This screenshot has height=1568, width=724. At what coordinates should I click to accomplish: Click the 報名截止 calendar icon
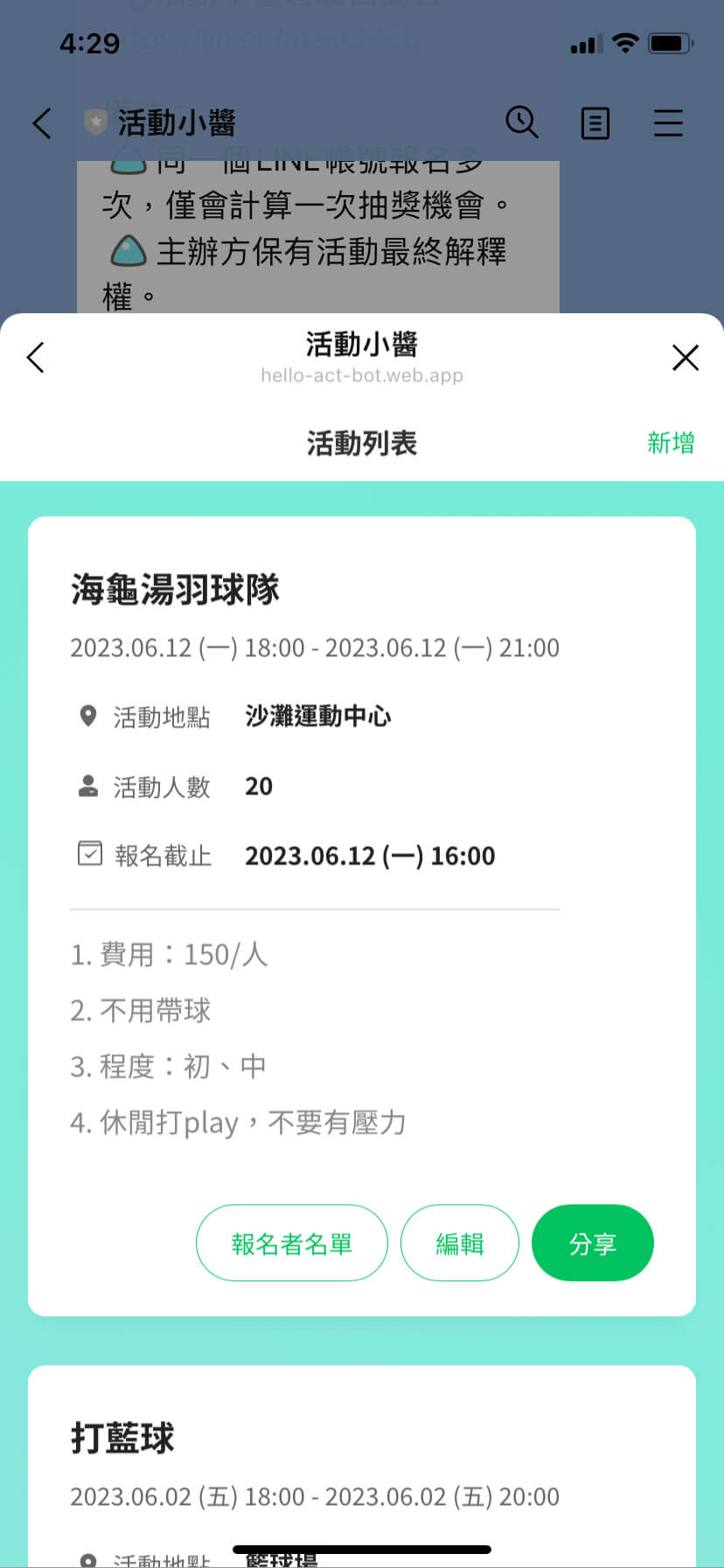point(88,855)
